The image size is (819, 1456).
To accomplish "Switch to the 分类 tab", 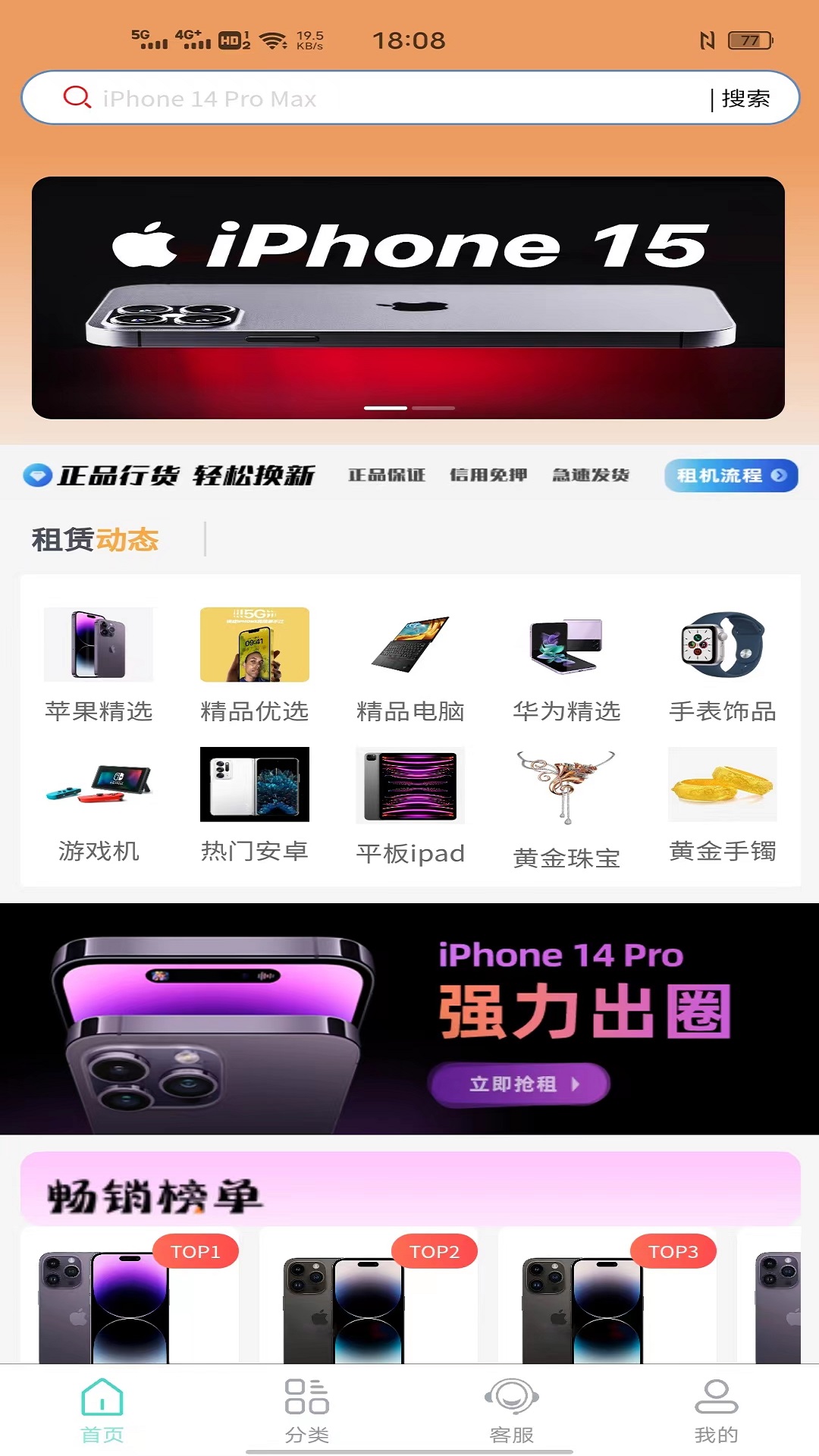I will 307,1410.
